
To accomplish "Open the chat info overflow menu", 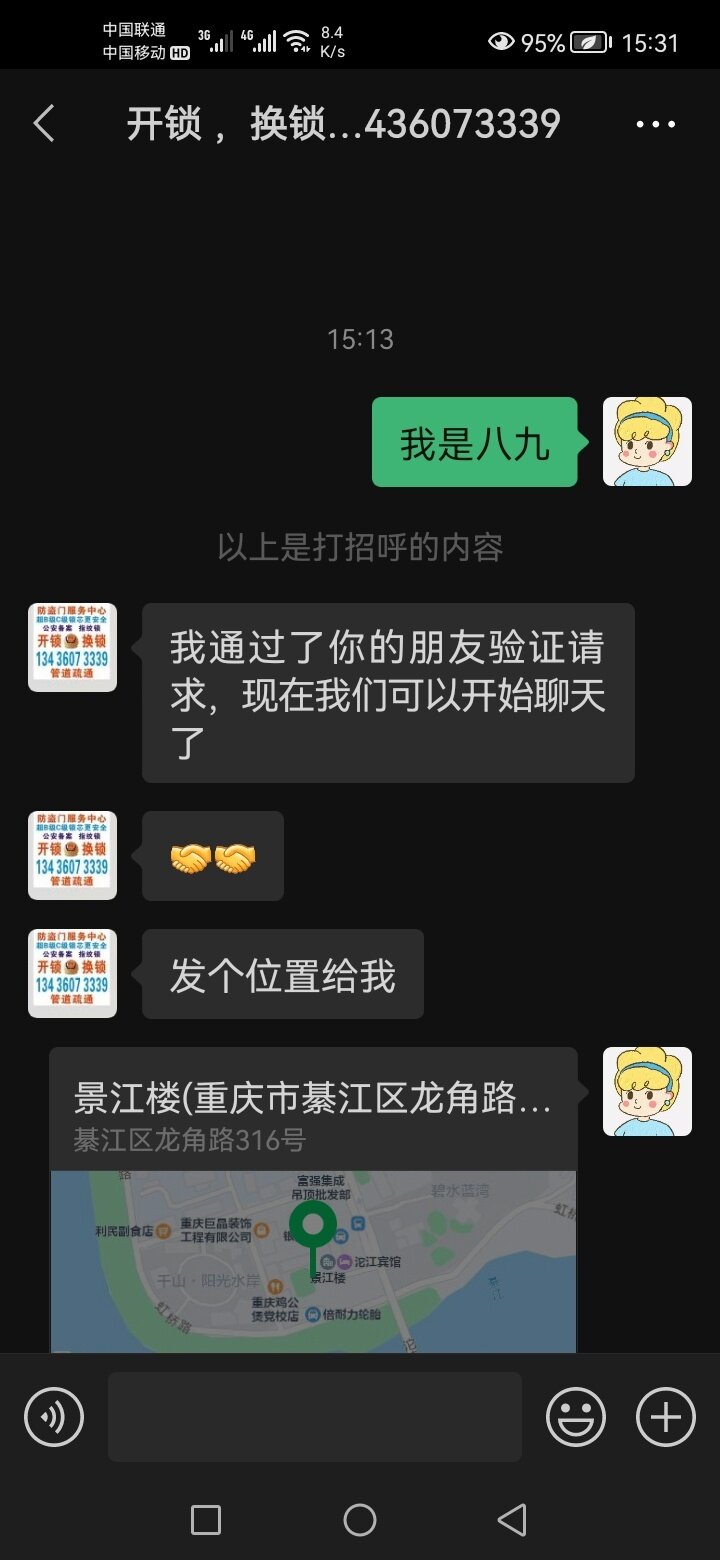I will 656,125.
